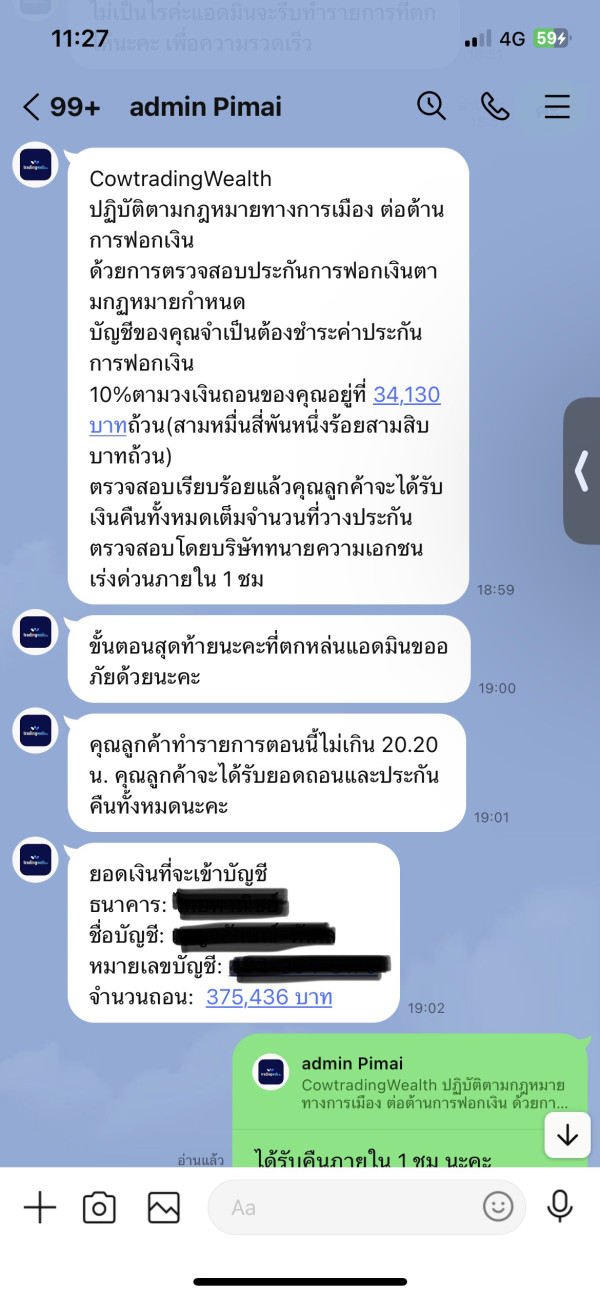Start a voice call with admin Pimai
The height and width of the screenshot is (1298, 600).
click(x=494, y=106)
